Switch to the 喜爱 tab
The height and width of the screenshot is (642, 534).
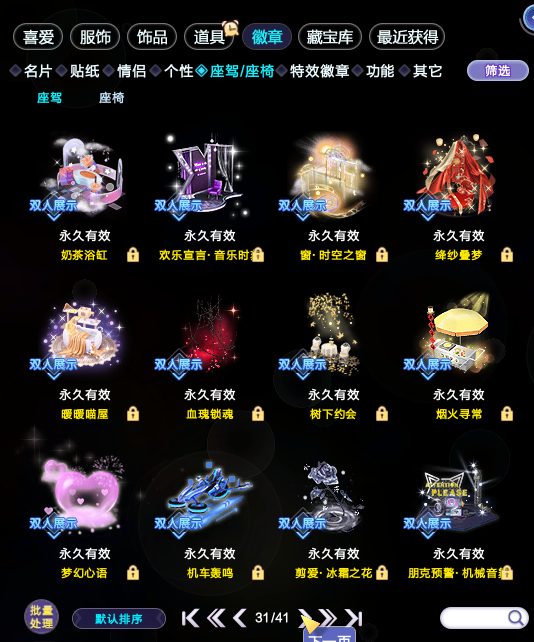pos(38,37)
